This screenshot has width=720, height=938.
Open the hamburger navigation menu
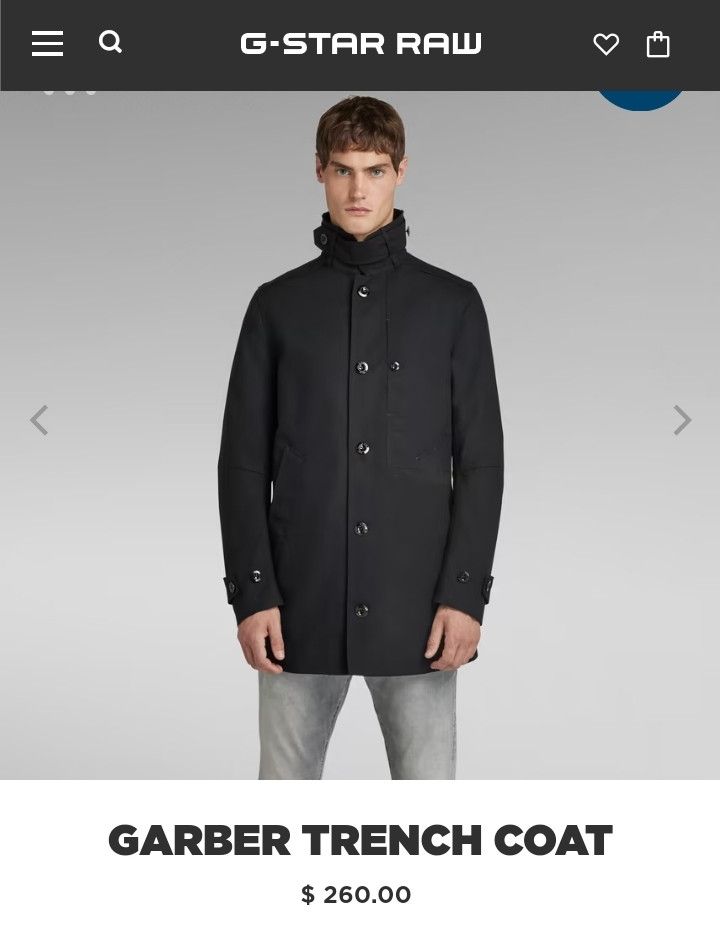coord(47,44)
